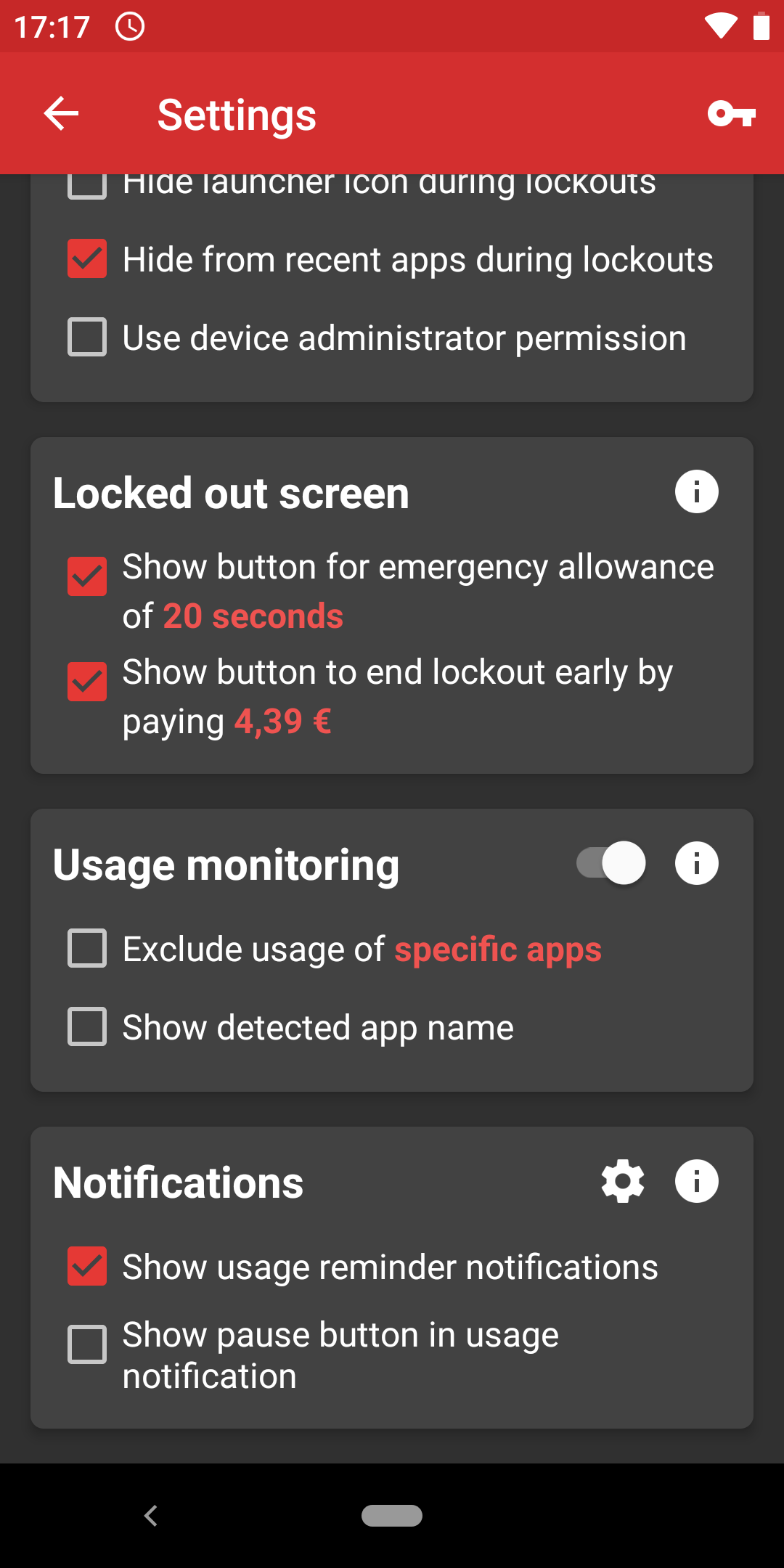Open info for Locked out screen

tap(697, 491)
